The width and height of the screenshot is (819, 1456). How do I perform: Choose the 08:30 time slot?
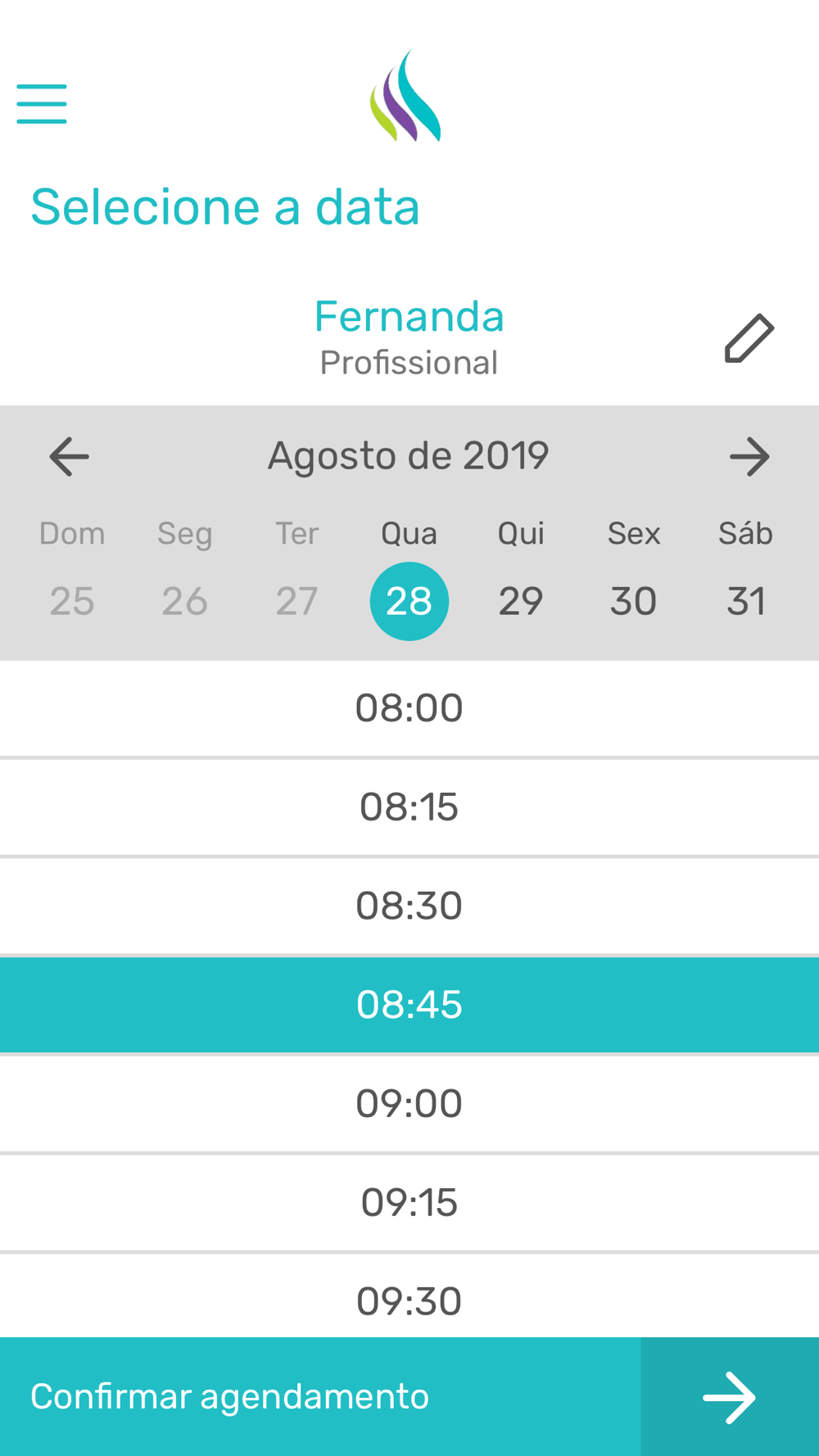(409, 907)
